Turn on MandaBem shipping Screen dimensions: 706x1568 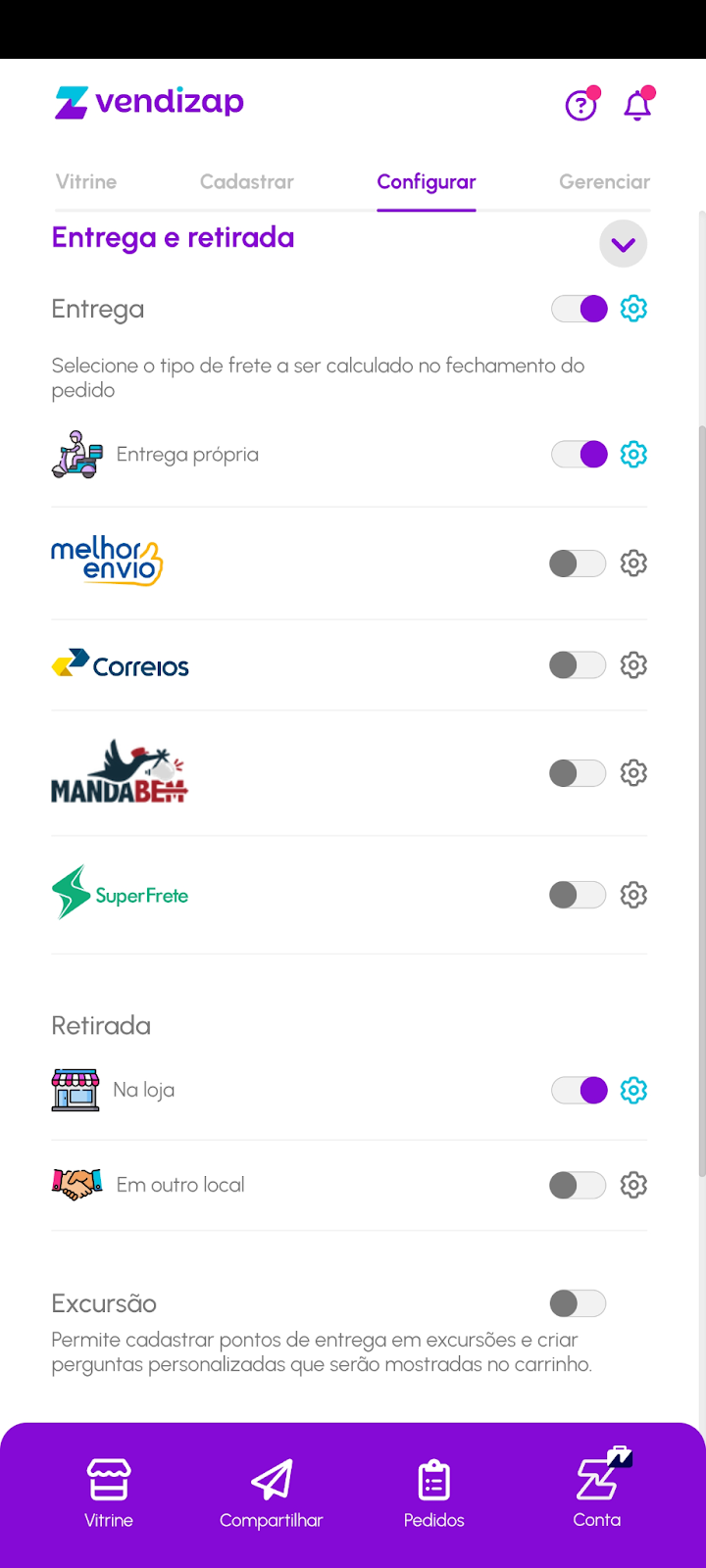(578, 773)
